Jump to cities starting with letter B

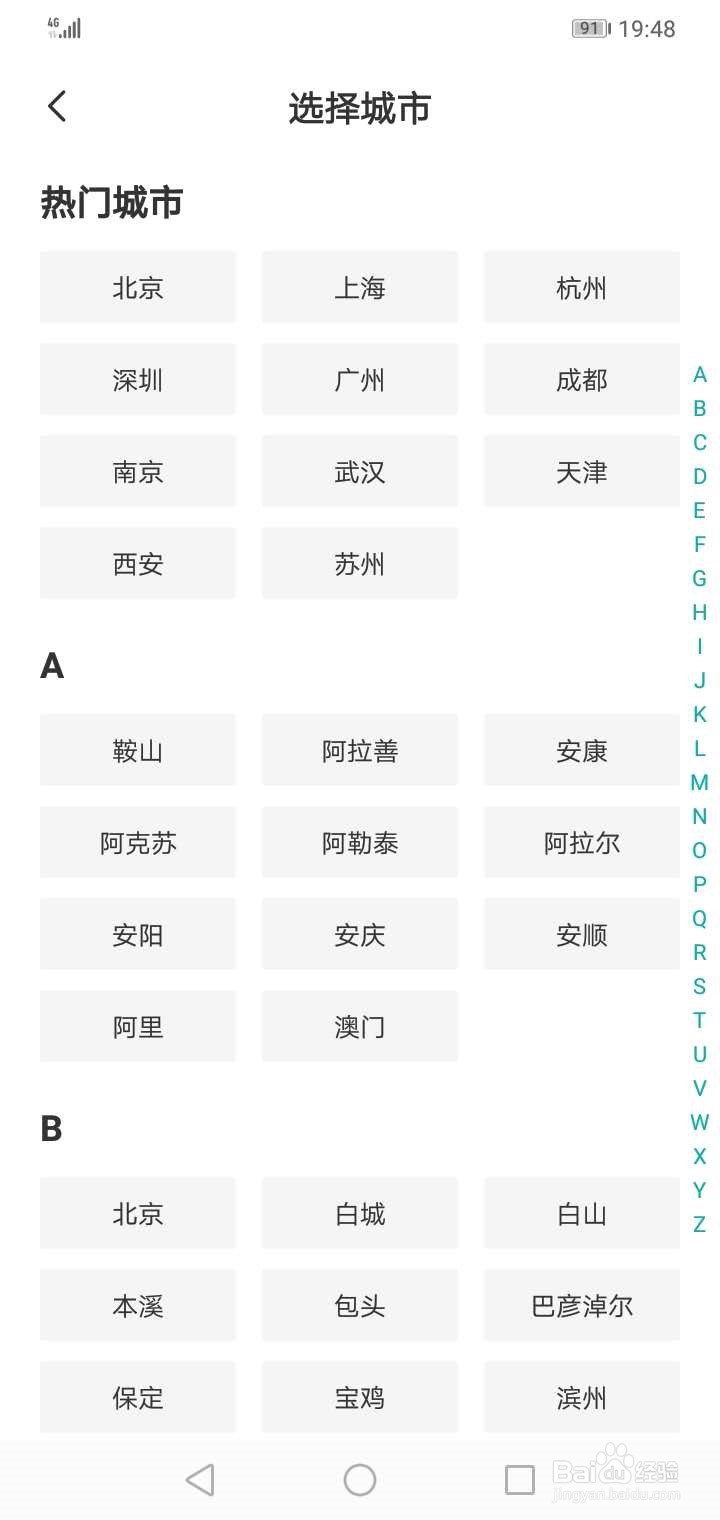tap(699, 409)
